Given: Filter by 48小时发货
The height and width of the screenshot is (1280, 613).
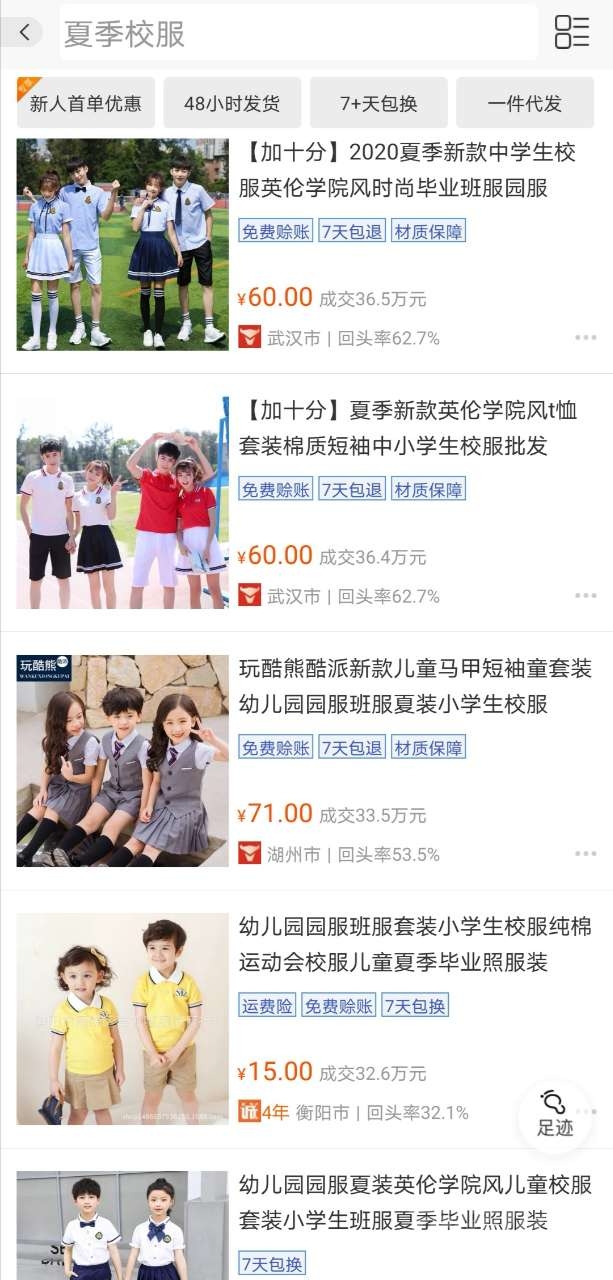Looking at the screenshot, I should 232,103.
